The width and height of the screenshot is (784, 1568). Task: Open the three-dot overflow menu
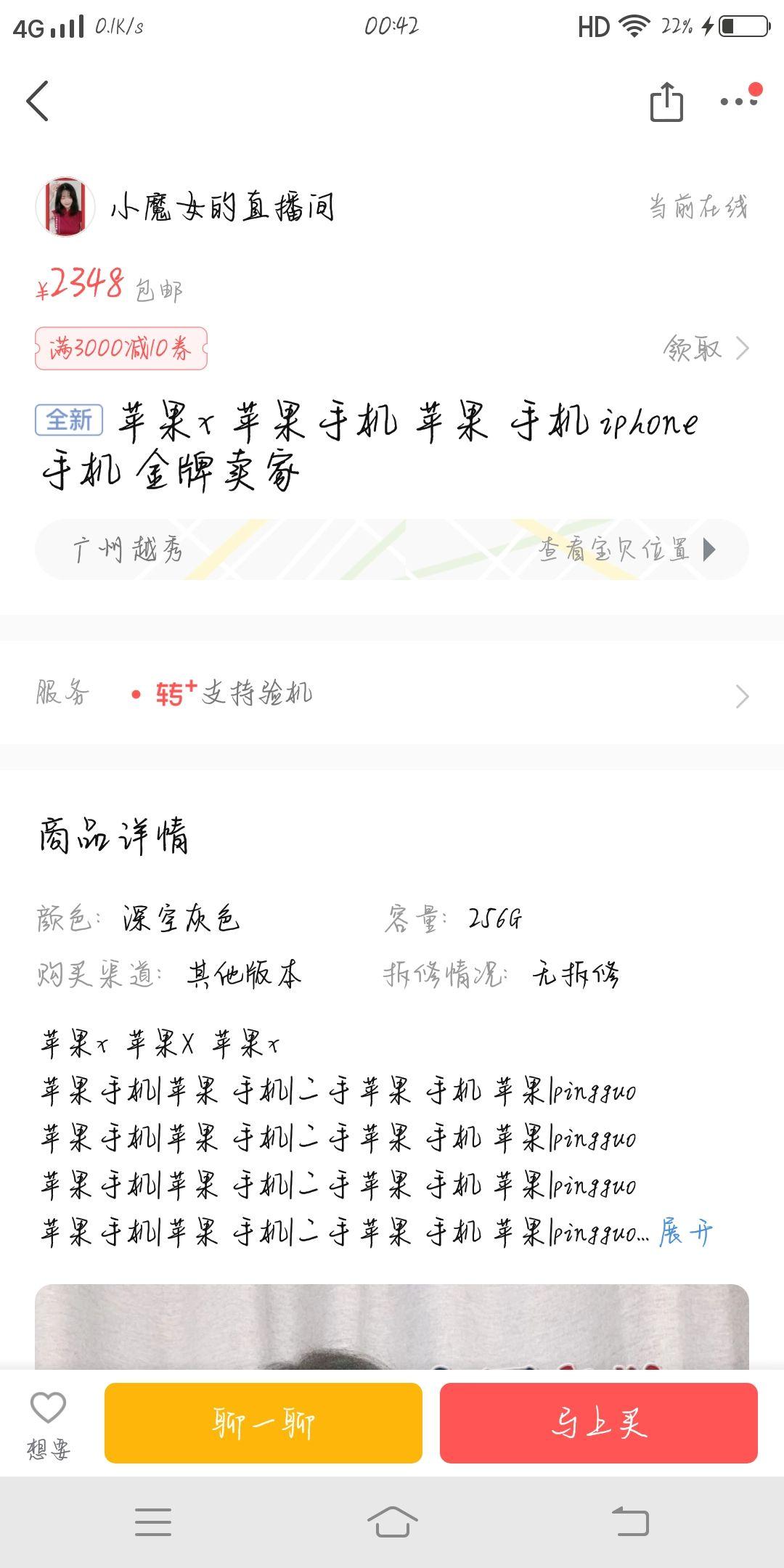point(738,101)
